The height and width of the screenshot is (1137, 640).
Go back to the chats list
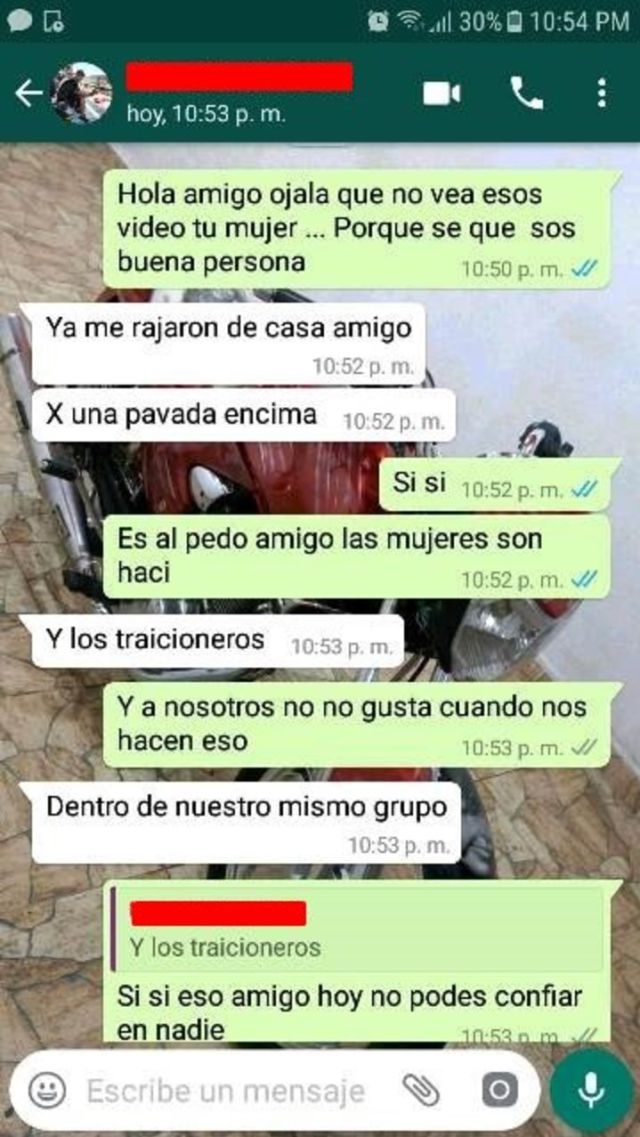coord(28,93)
